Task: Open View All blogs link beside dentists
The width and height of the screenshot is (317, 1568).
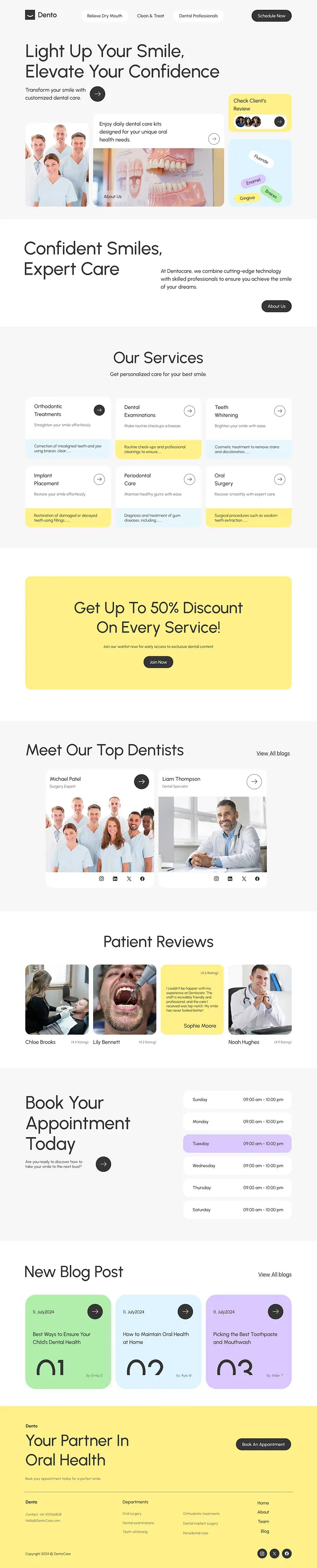Action: (272, 754)
